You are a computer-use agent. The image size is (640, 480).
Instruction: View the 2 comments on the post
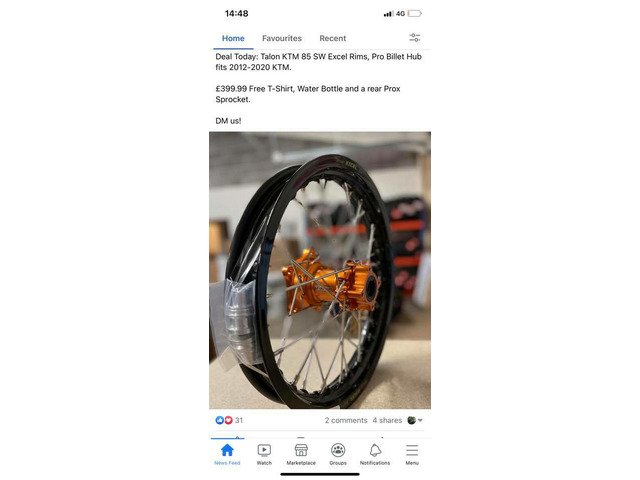(x=346, y=420)
